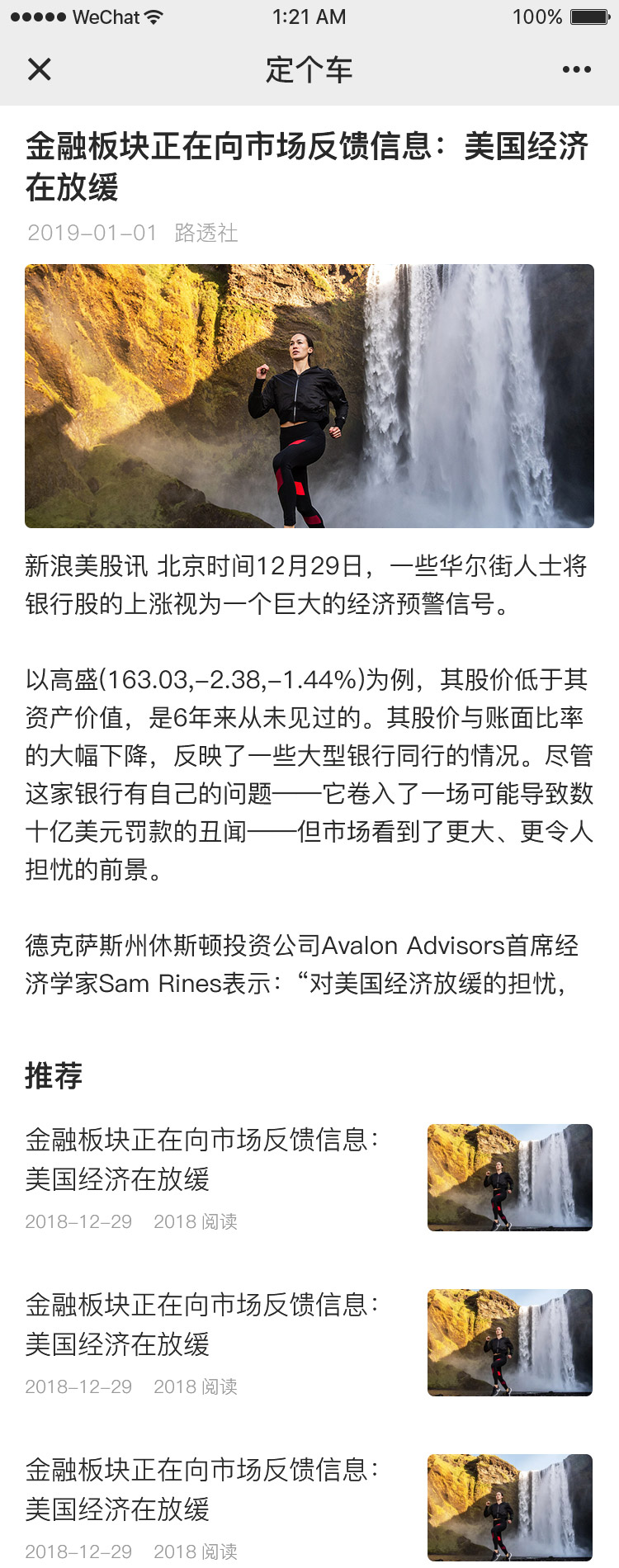
Task: Close the 定个车 mini program page
Action: 39,69
